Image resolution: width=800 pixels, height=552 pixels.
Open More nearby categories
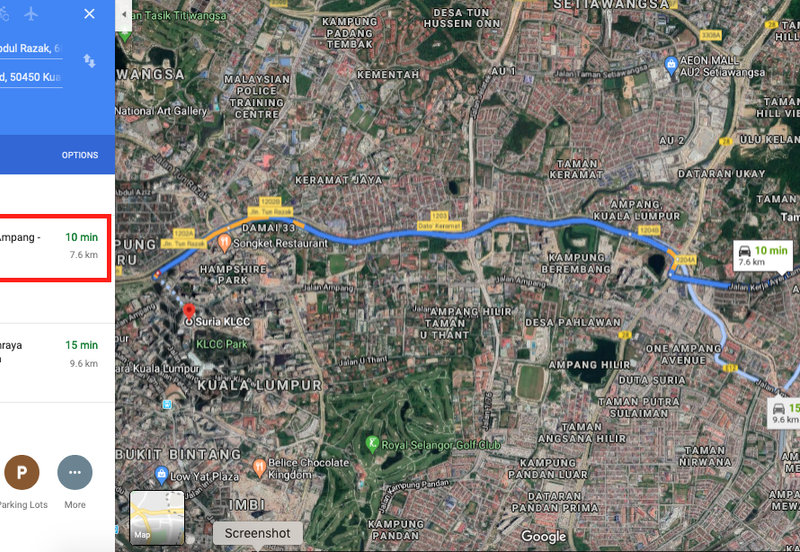pos(75,473)
